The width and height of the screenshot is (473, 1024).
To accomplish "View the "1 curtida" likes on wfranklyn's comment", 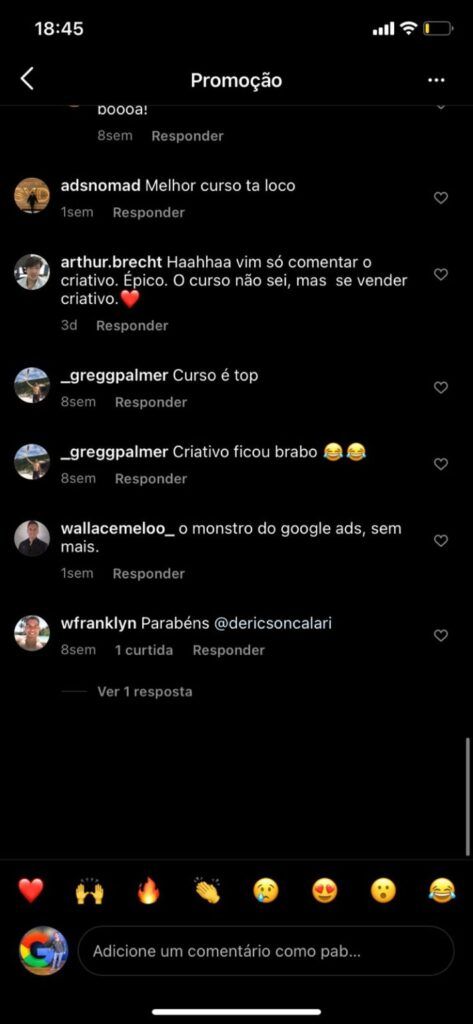I will point(144,650).
